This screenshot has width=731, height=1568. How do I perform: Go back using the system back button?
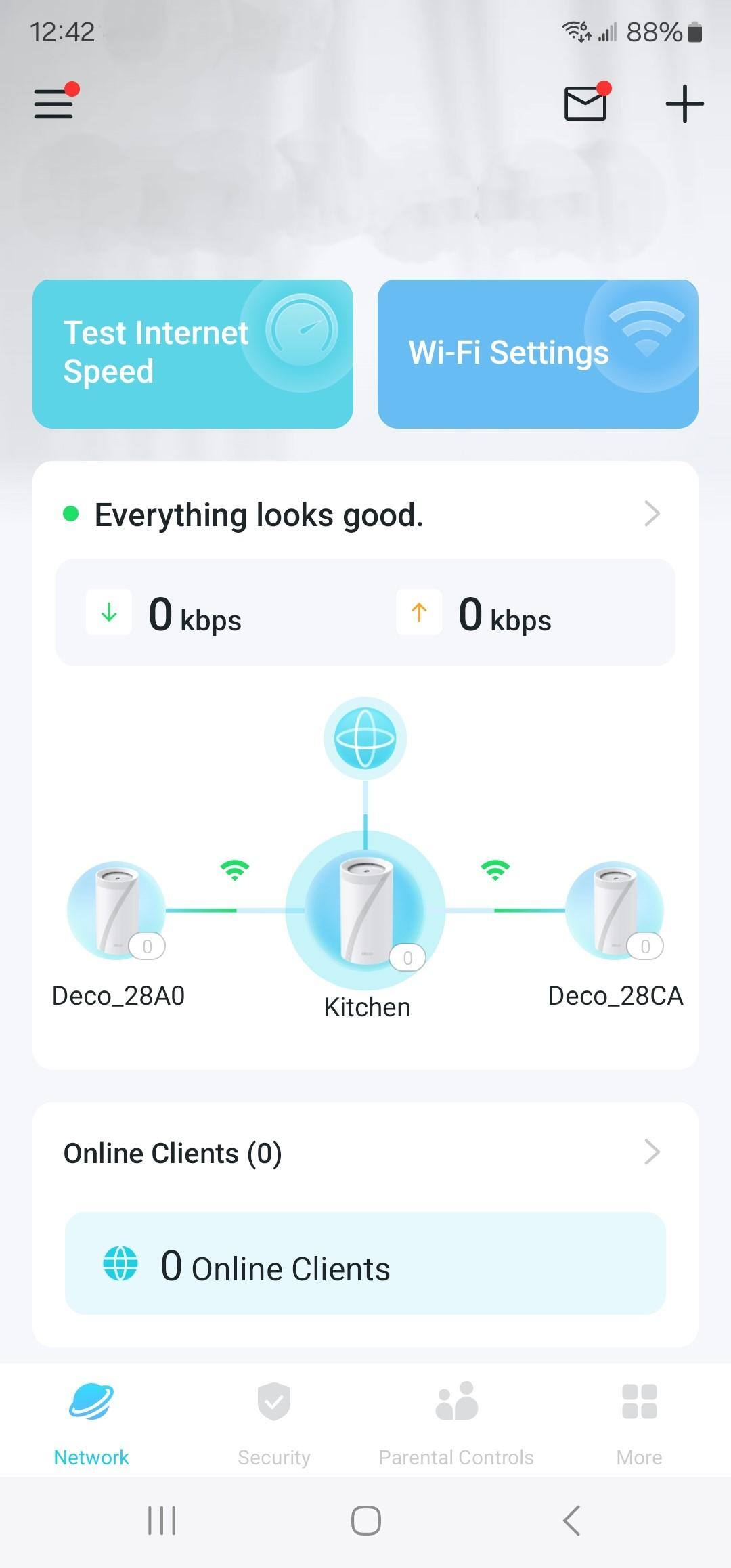tap(571, 1521)
